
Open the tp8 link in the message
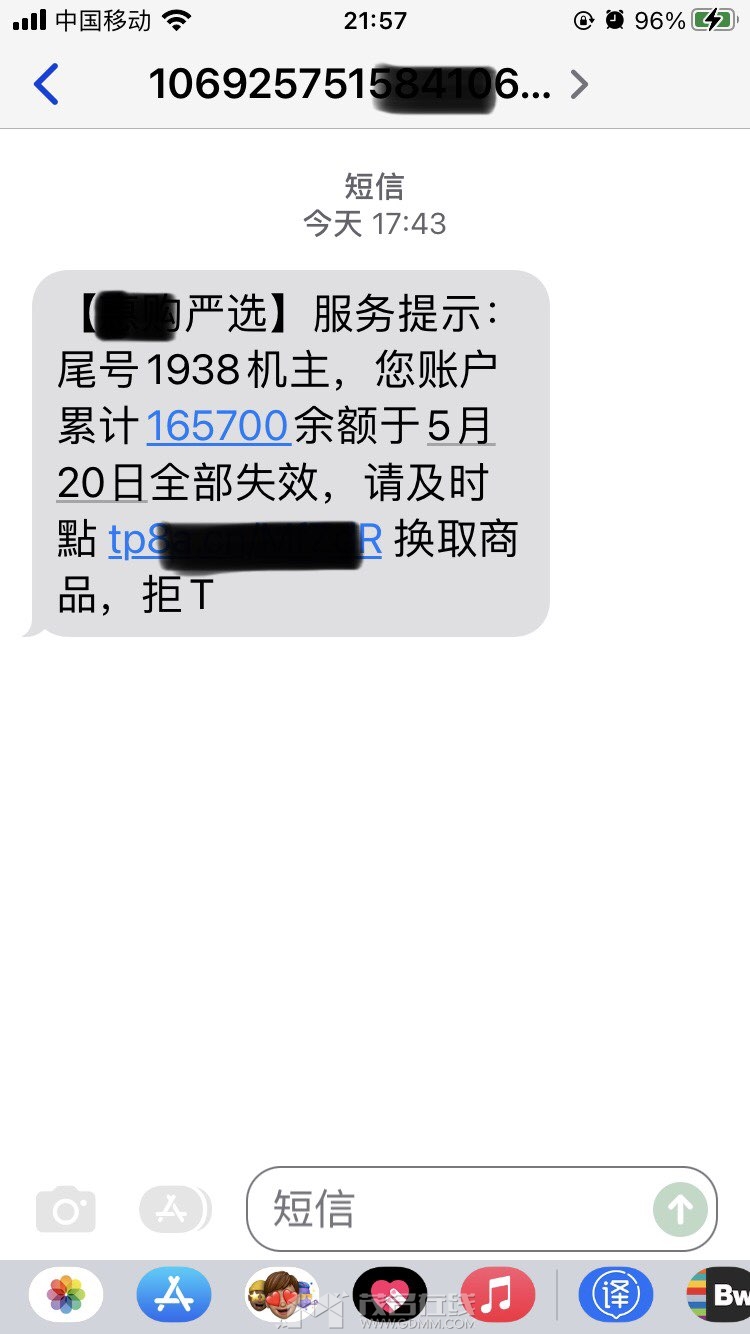pos(245,540)
